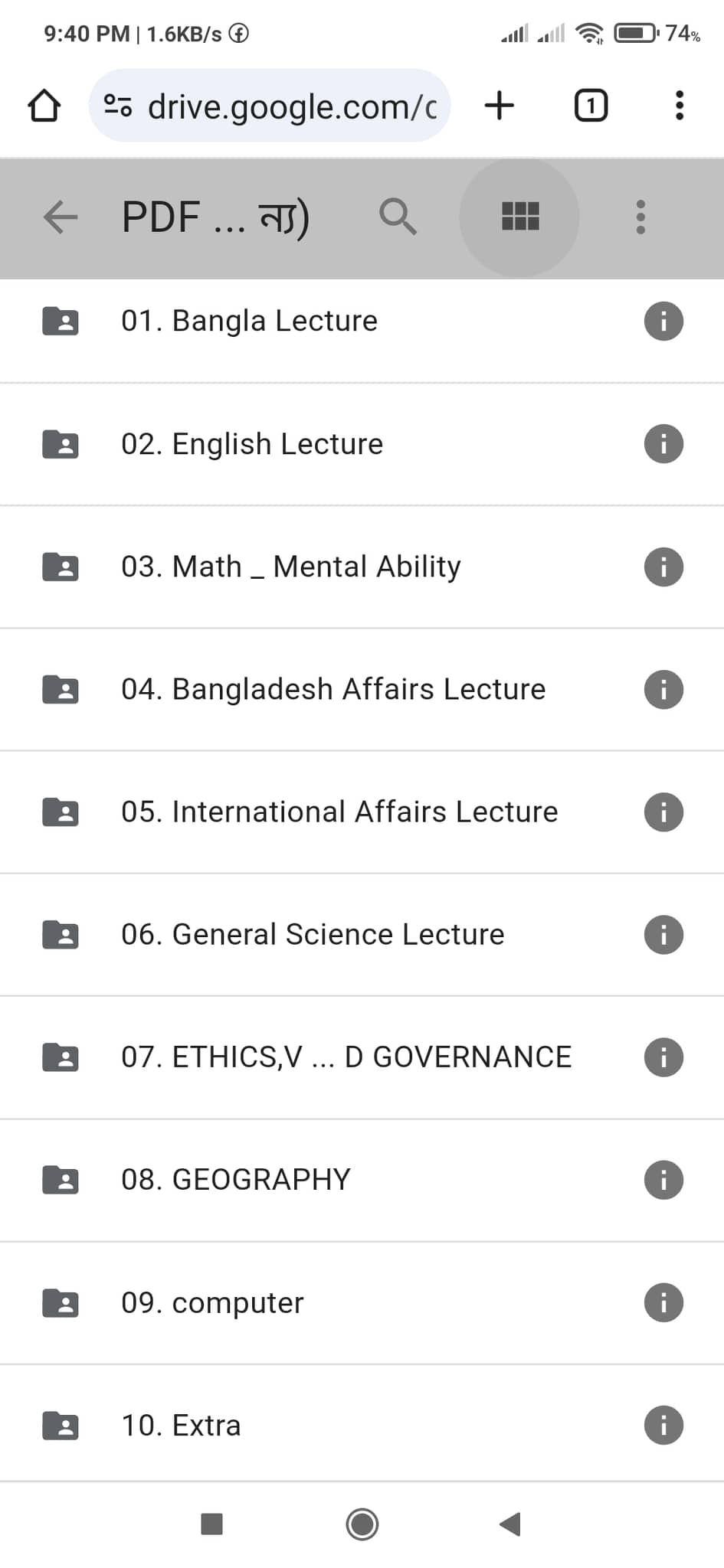Tap the system recent apps button
Viewport: 724px width, 1568px height.
click(x=211, y=1524)
